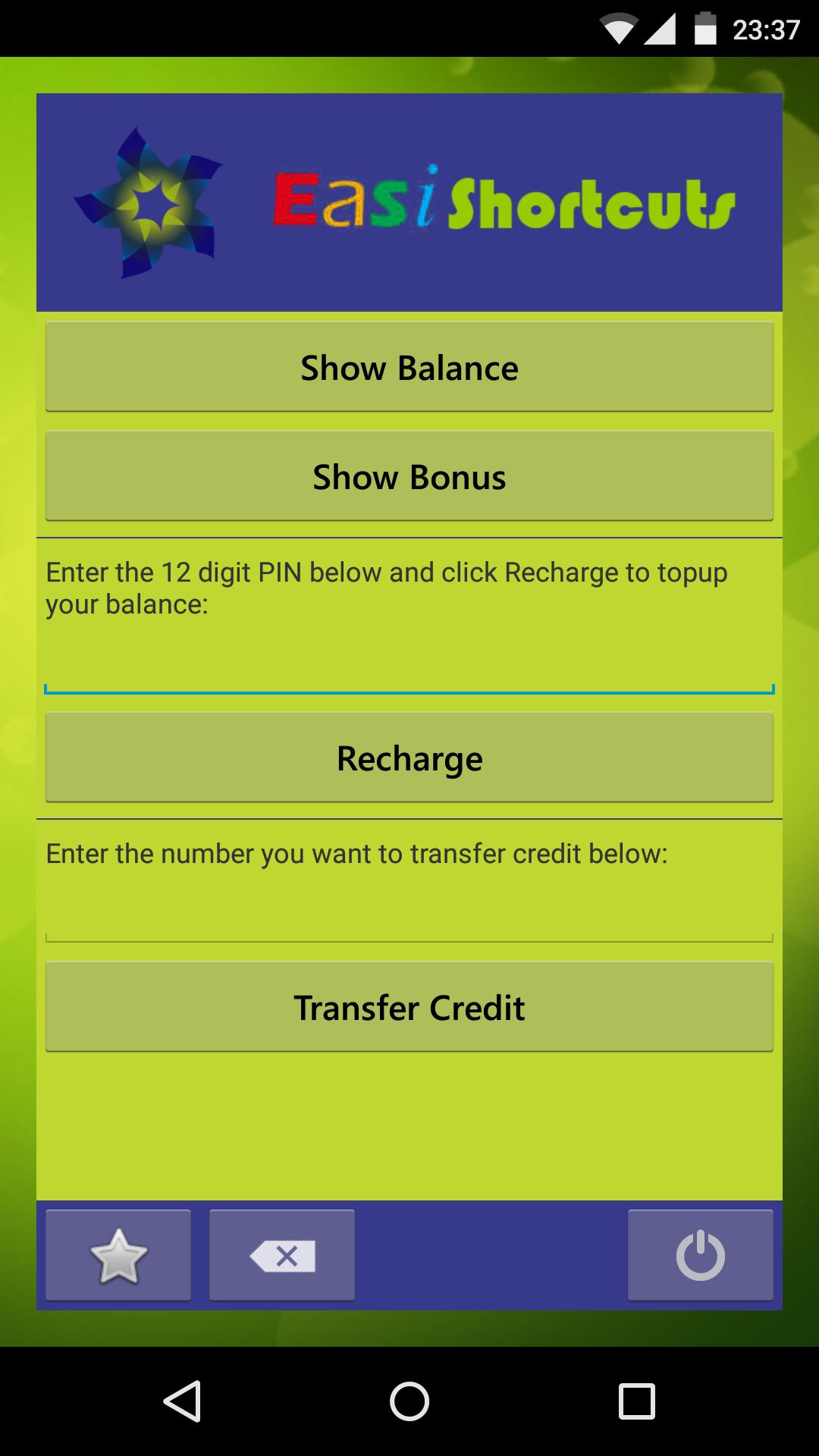Tap the power exit icon at bottom right

point(700,1254)
